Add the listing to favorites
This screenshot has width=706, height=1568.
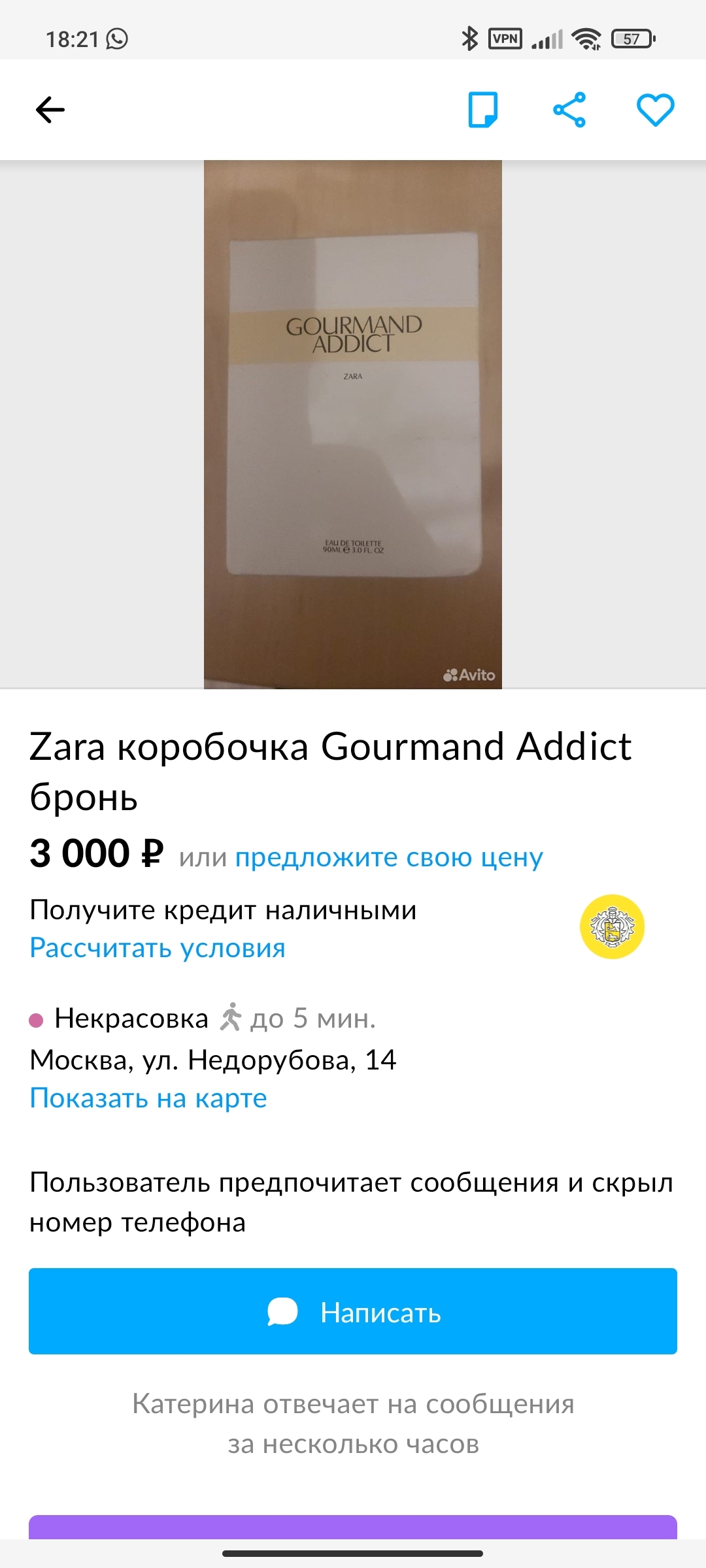(x=655, y=110)
